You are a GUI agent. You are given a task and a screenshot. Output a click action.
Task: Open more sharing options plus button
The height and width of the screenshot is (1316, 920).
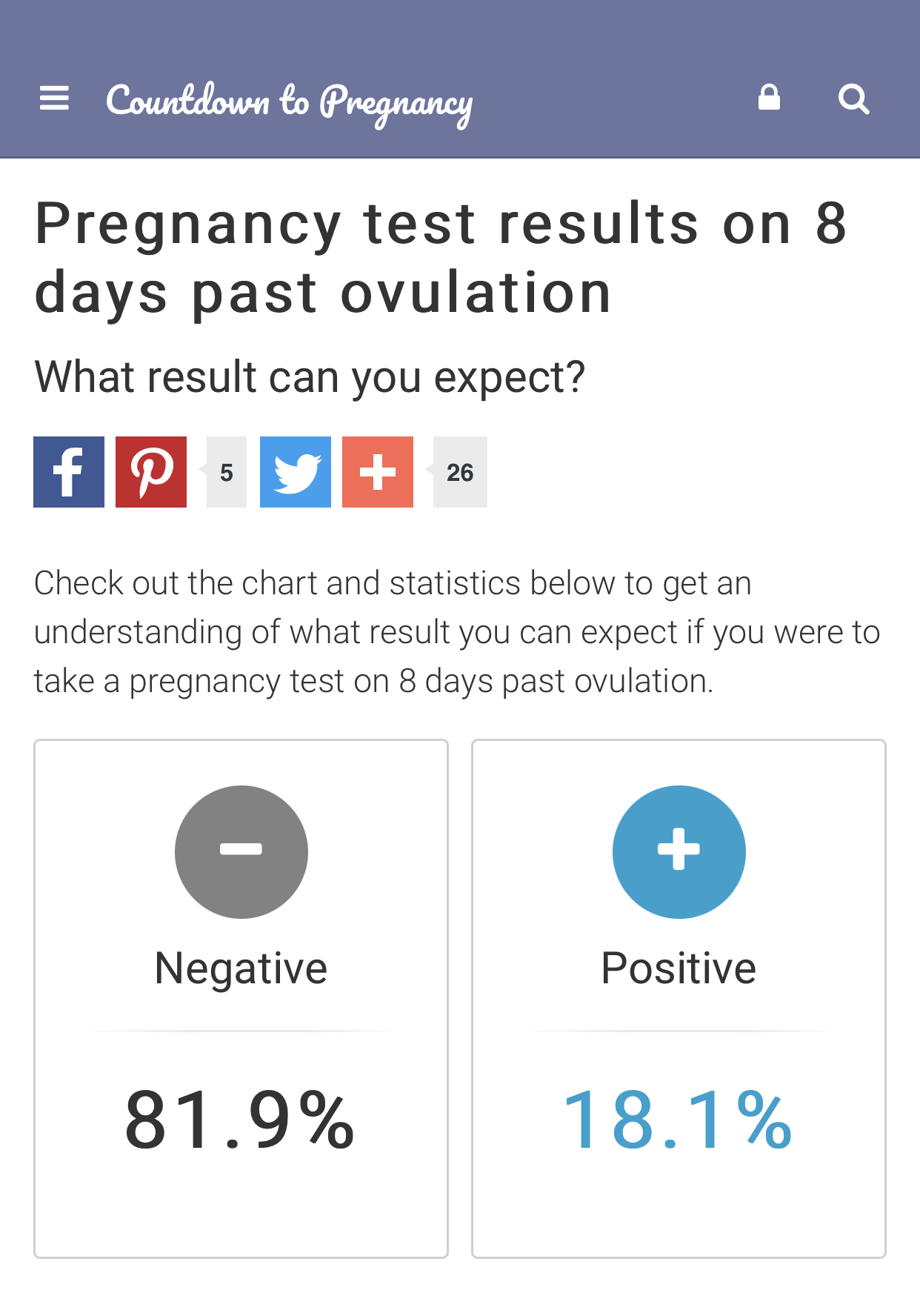pos(378,472)
